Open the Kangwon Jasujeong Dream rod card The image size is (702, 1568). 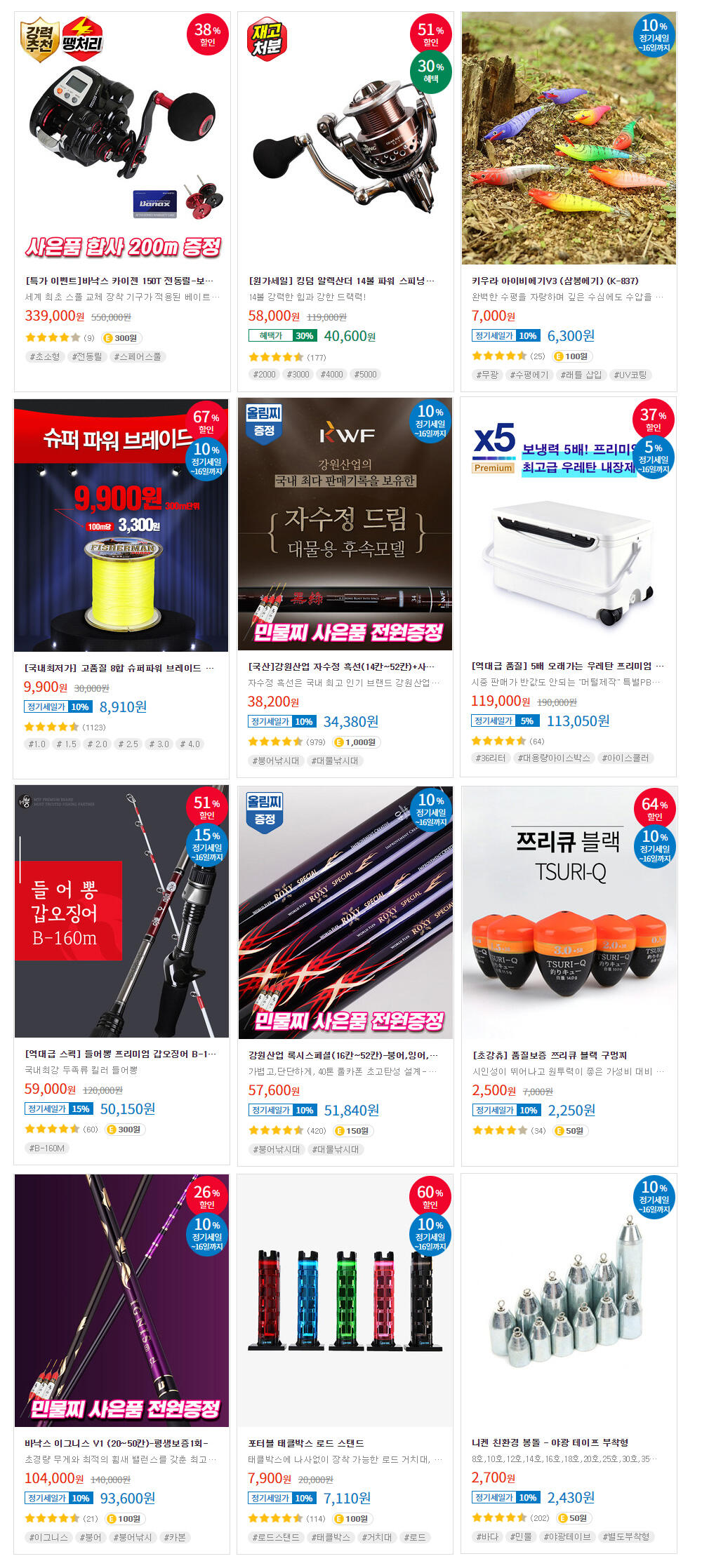point(345,587)
